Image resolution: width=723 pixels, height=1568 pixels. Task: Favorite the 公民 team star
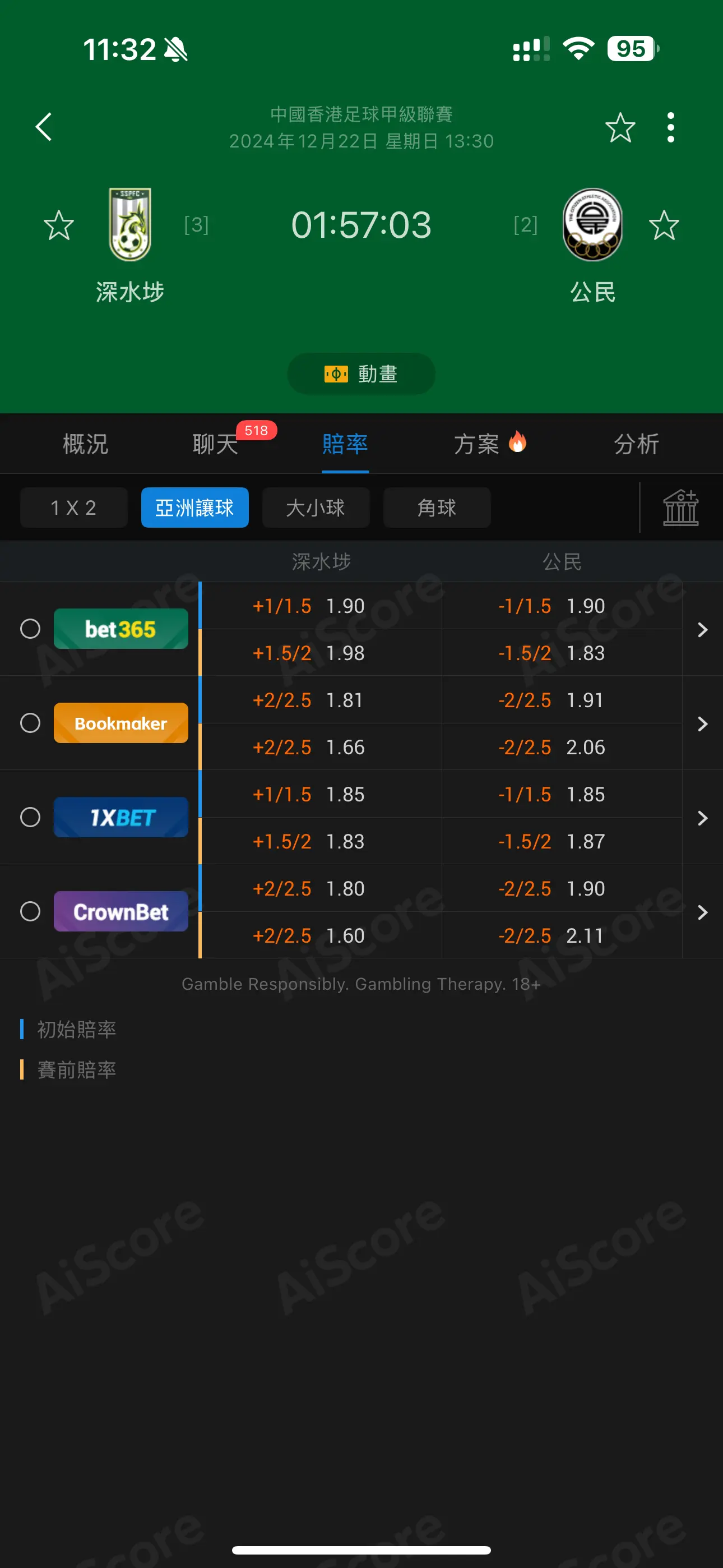click(664, 225)
